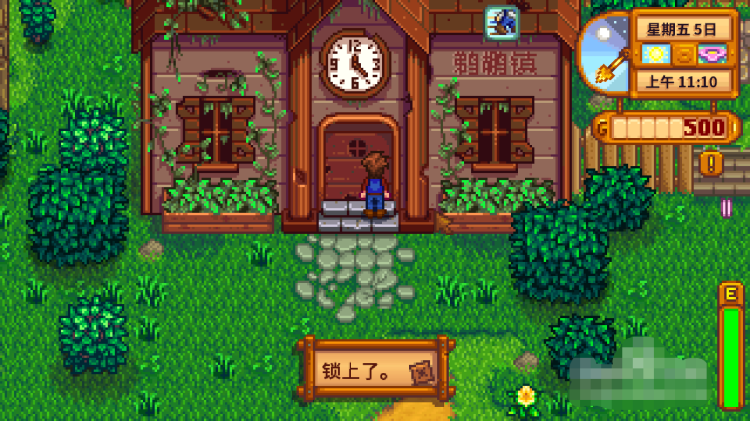Screen dimensions: 750x421
Task: Open the quest journal exclamation icon
Action: click(711, 160)
